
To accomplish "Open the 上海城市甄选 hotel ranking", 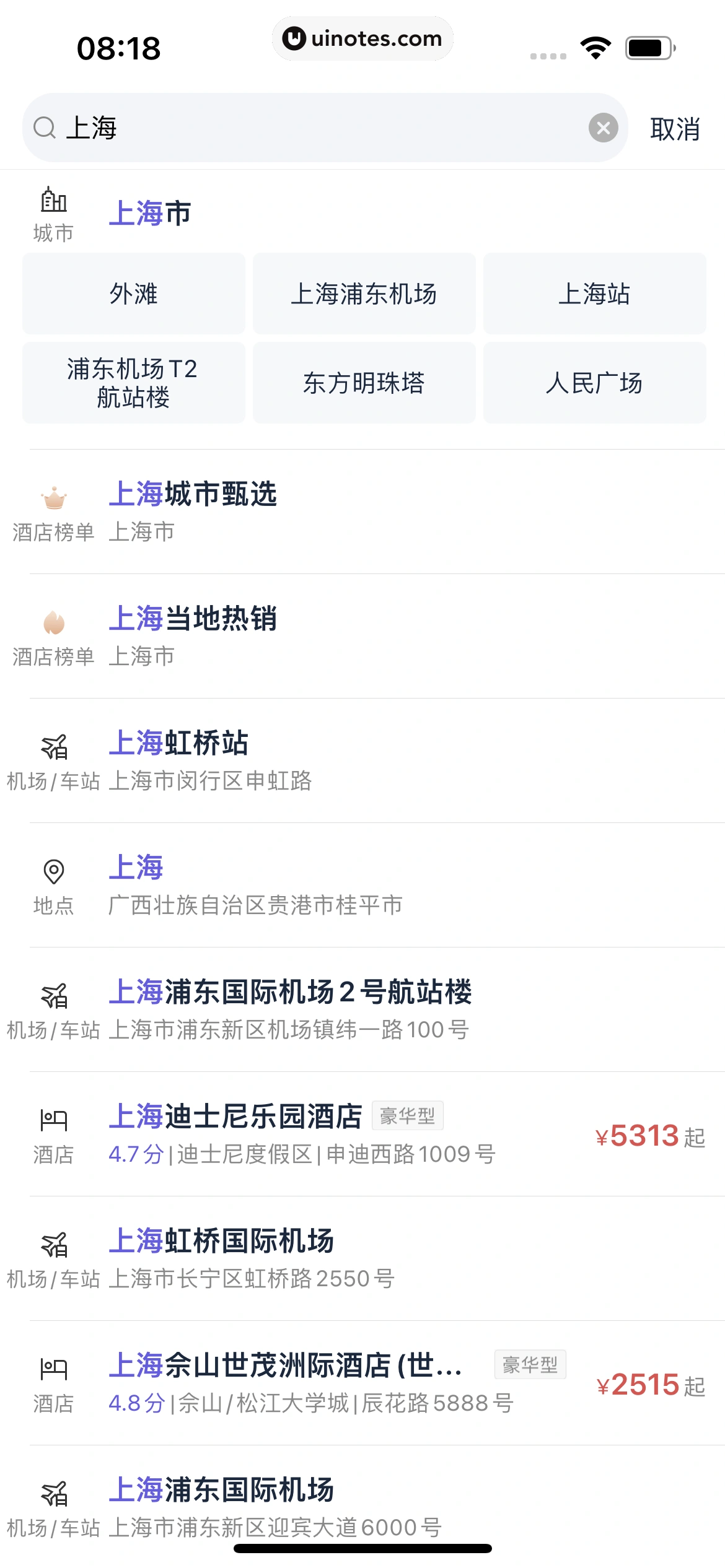I will coord(193,512).
